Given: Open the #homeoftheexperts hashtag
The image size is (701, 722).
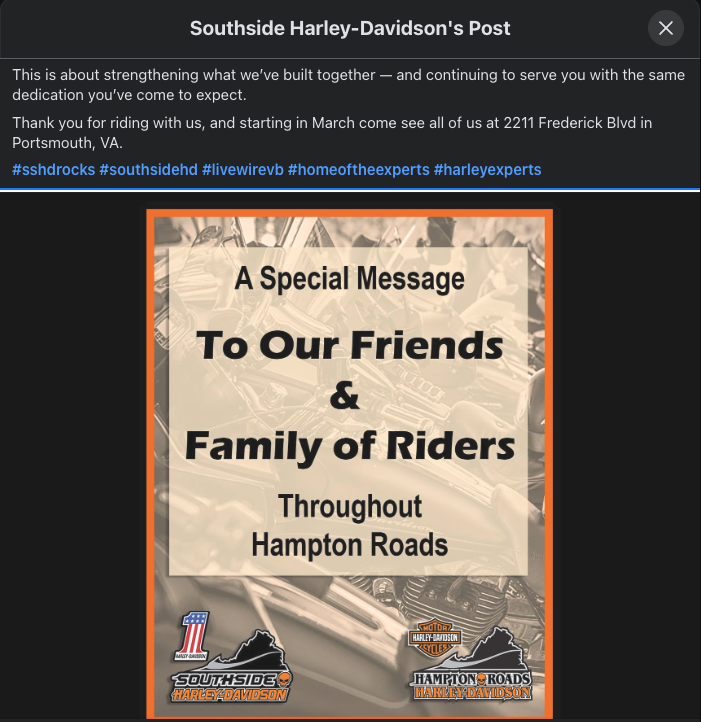Looking at the screenshot, I should pyautogui.click(x=358, y=170).
